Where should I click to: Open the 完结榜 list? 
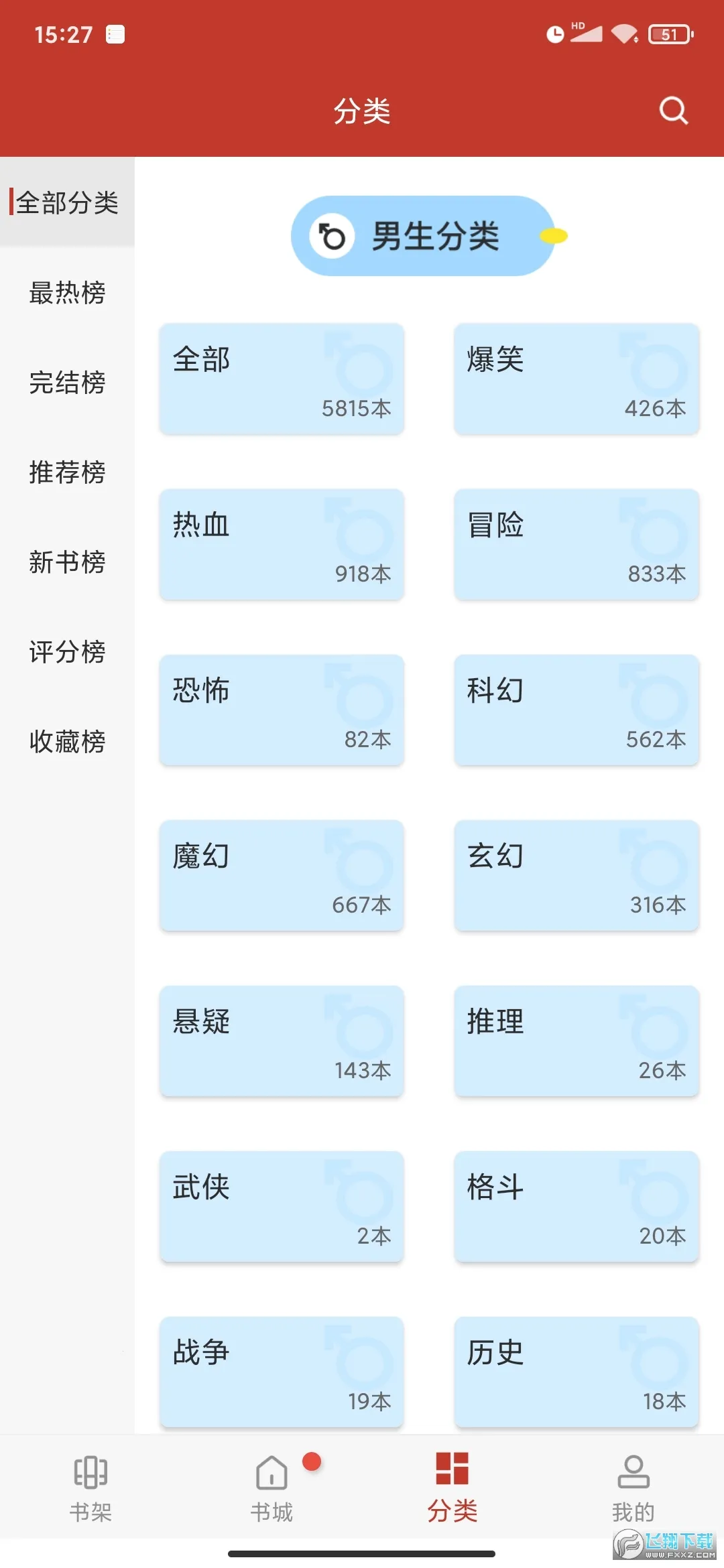pos(66,383)
